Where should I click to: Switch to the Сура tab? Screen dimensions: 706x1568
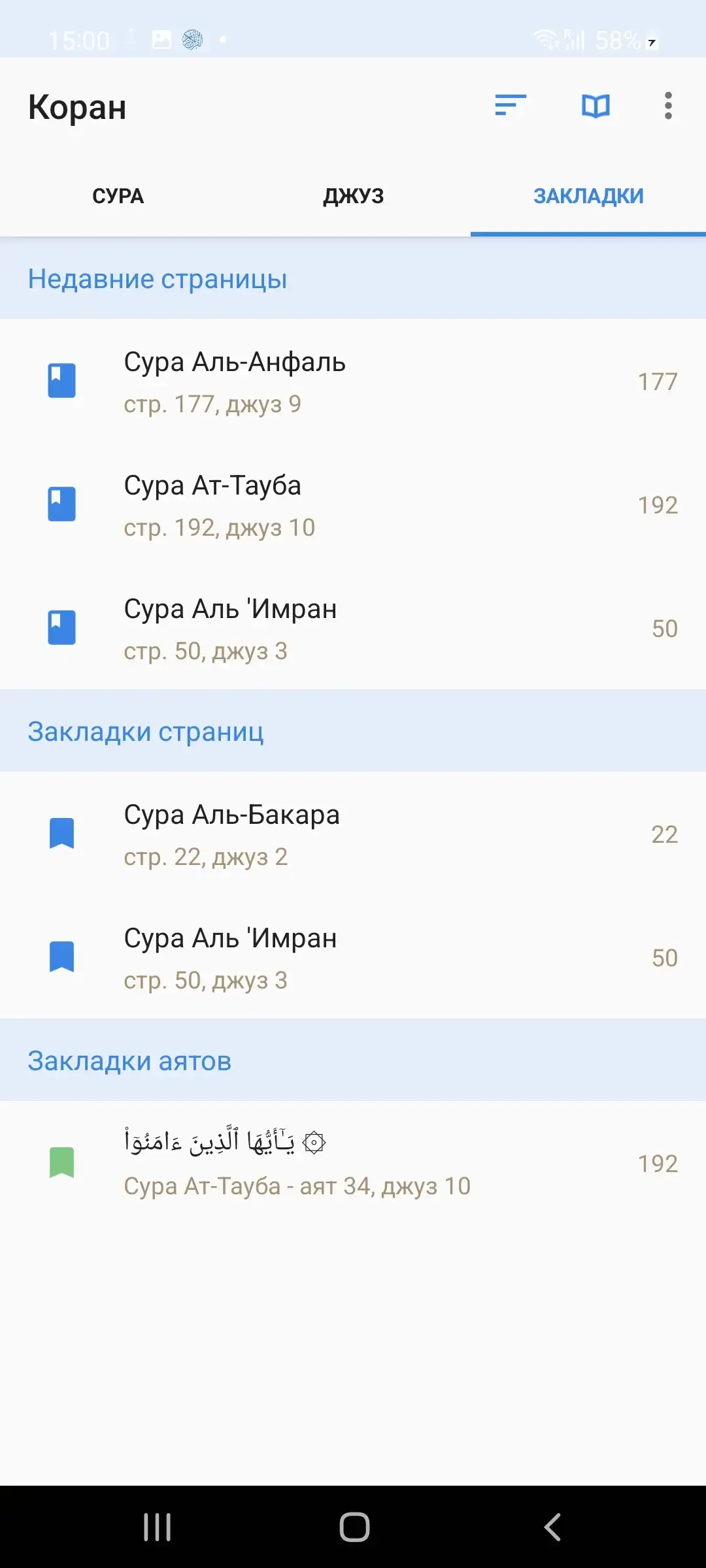pos(118,196)
